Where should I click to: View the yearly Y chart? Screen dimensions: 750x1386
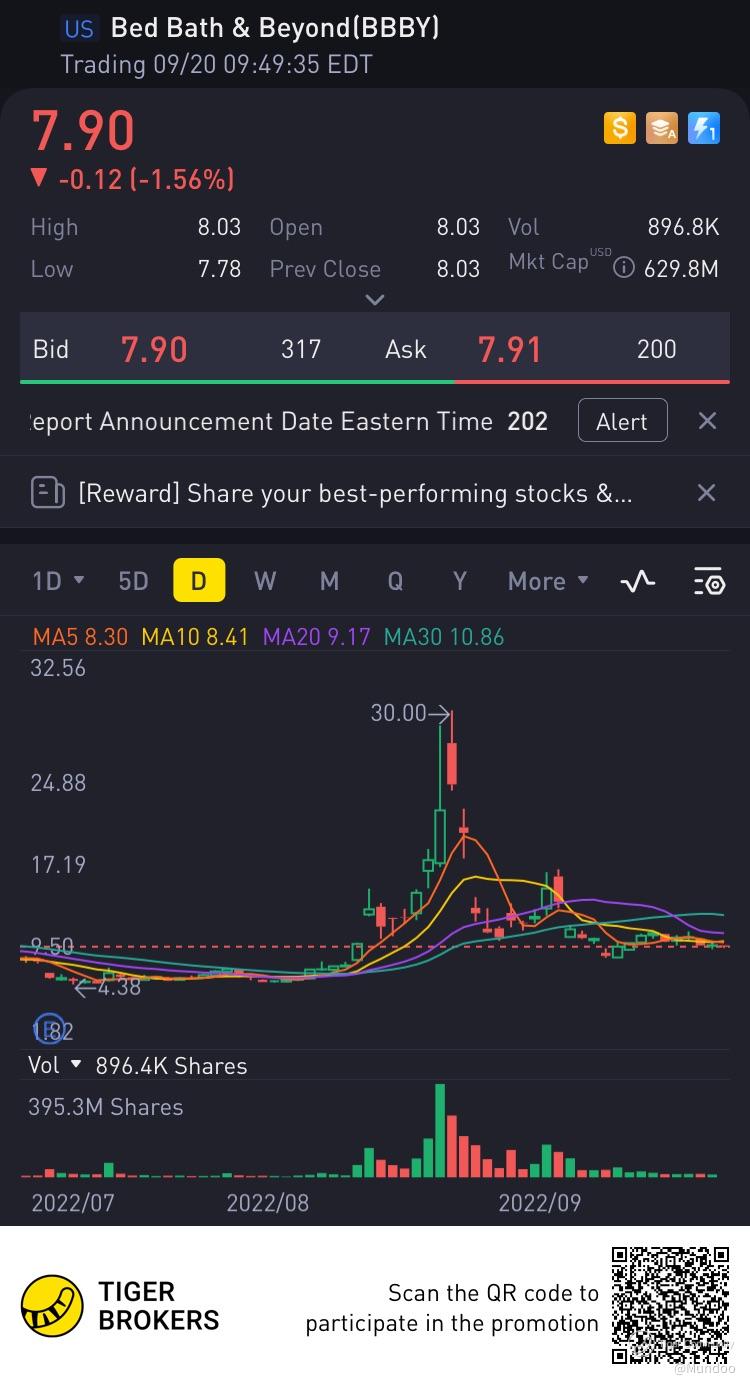click(x=459, y=581)
